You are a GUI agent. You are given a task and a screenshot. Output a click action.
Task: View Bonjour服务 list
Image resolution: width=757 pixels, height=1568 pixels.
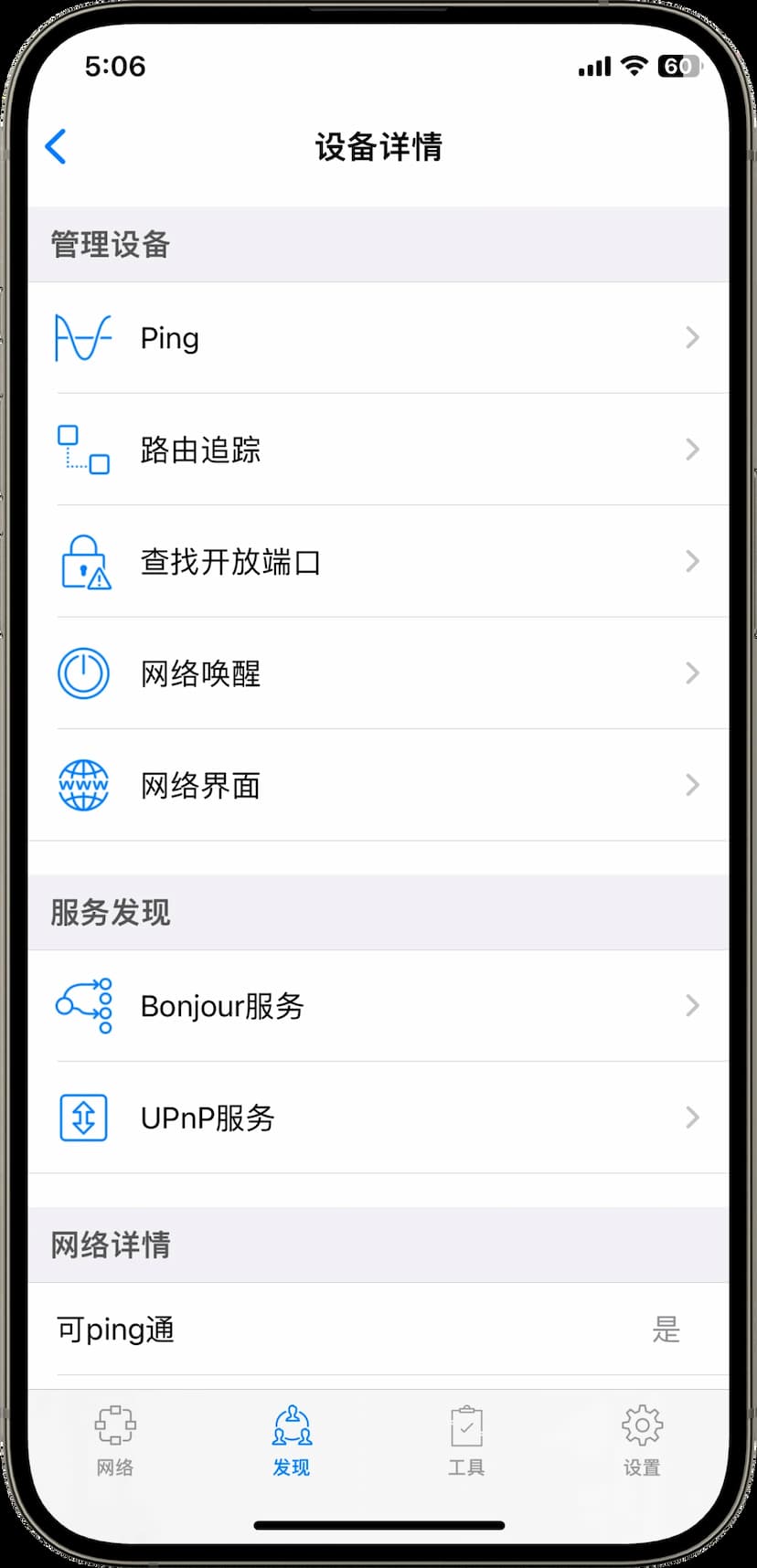[x=378, y=1006]
